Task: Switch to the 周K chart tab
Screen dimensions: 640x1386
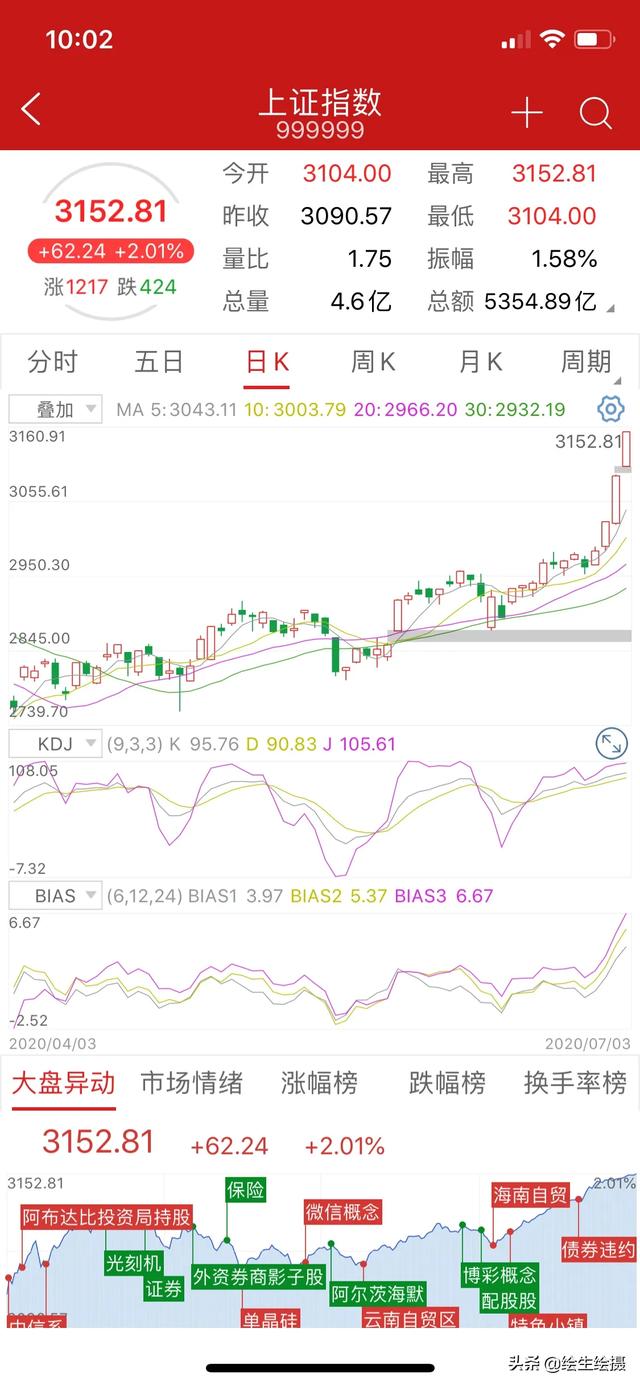Action: pos(373,362)
